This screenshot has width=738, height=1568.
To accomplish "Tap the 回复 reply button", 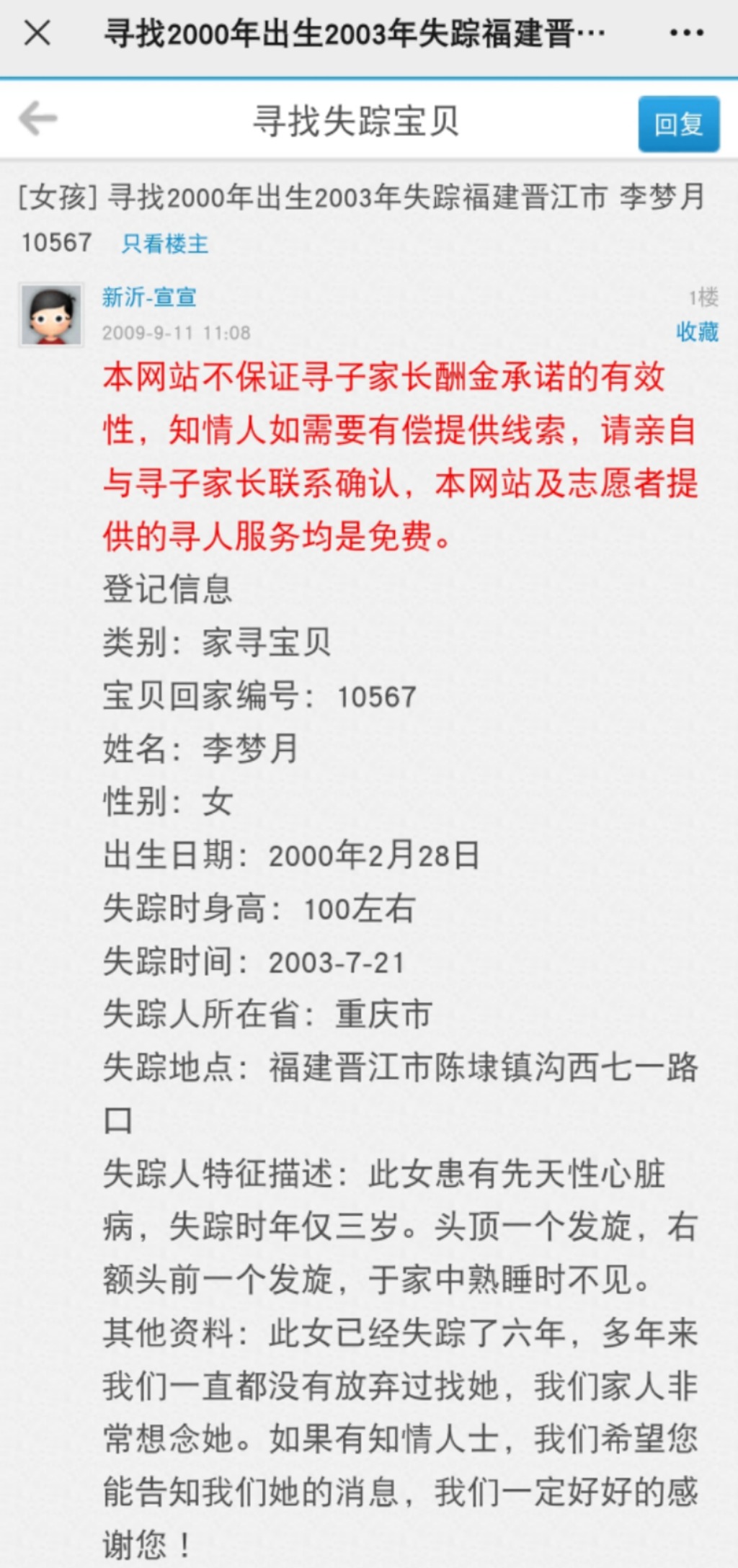I will [x=678, y=123].
